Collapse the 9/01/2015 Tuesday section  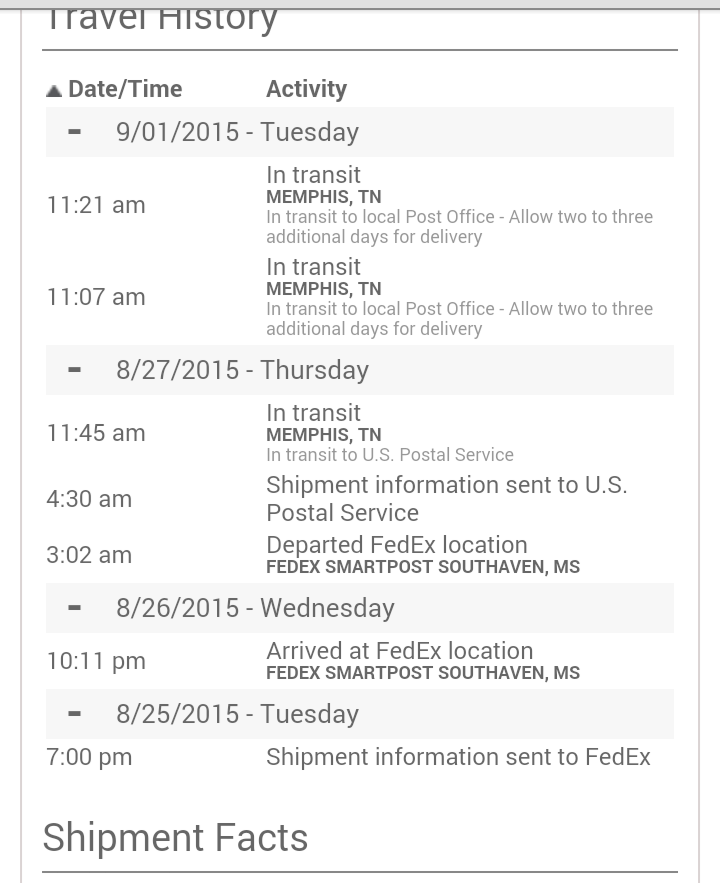[75, 131]
